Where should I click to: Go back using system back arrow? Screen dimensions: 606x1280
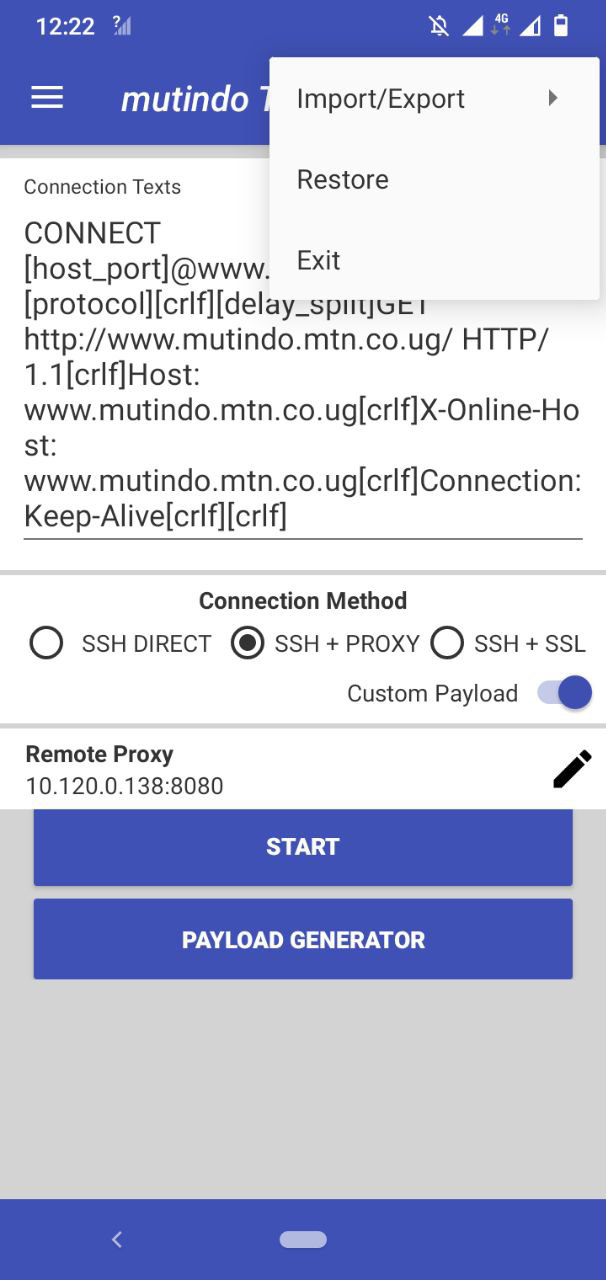point(117,1239)
